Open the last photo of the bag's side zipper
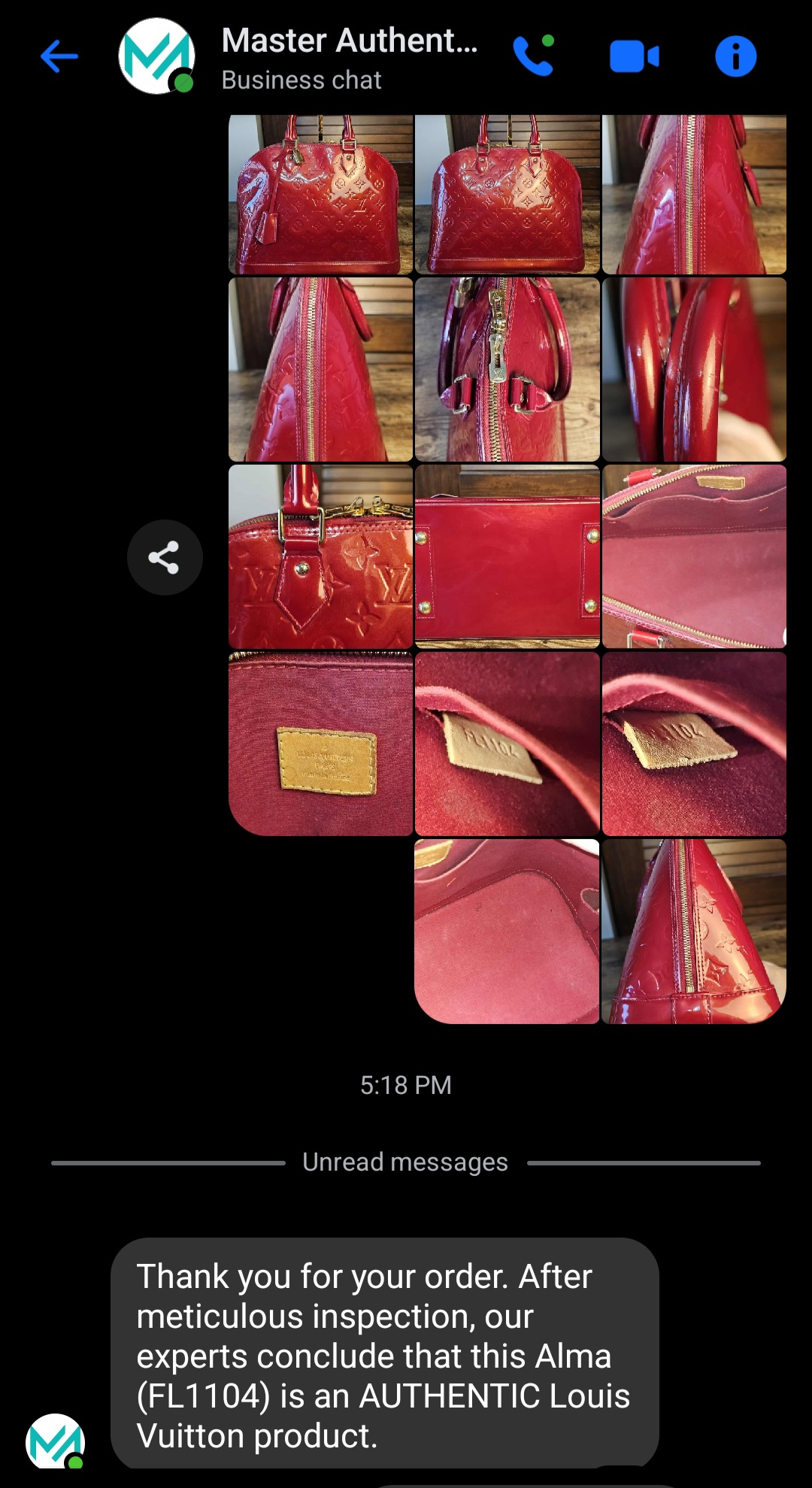This screenshot has height=1488, width=812. tap(693, 931)
